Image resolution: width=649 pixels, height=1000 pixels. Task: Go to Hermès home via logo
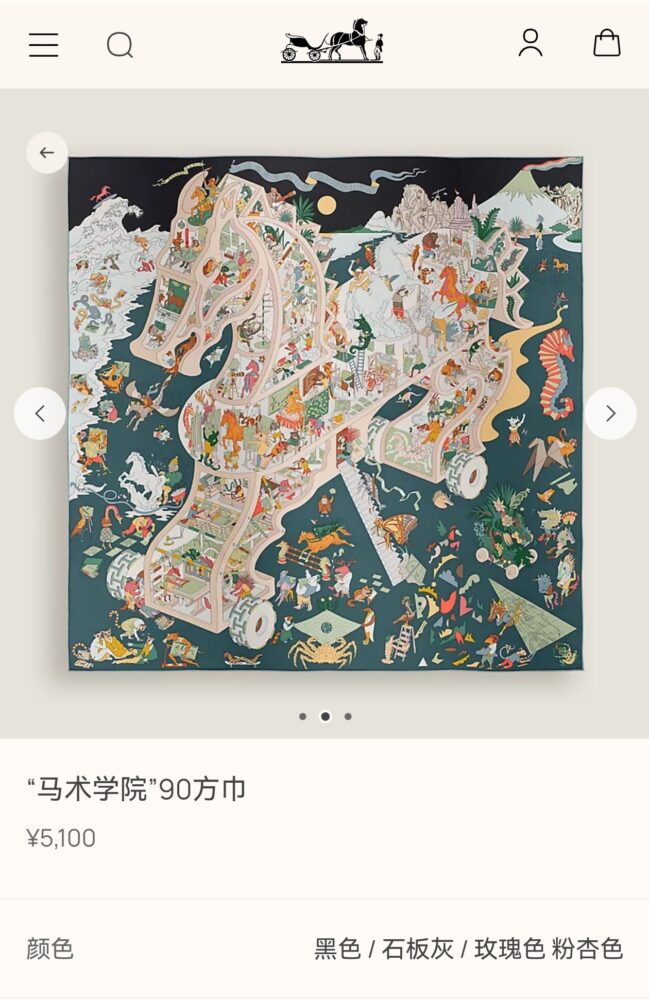coord(332,42)
